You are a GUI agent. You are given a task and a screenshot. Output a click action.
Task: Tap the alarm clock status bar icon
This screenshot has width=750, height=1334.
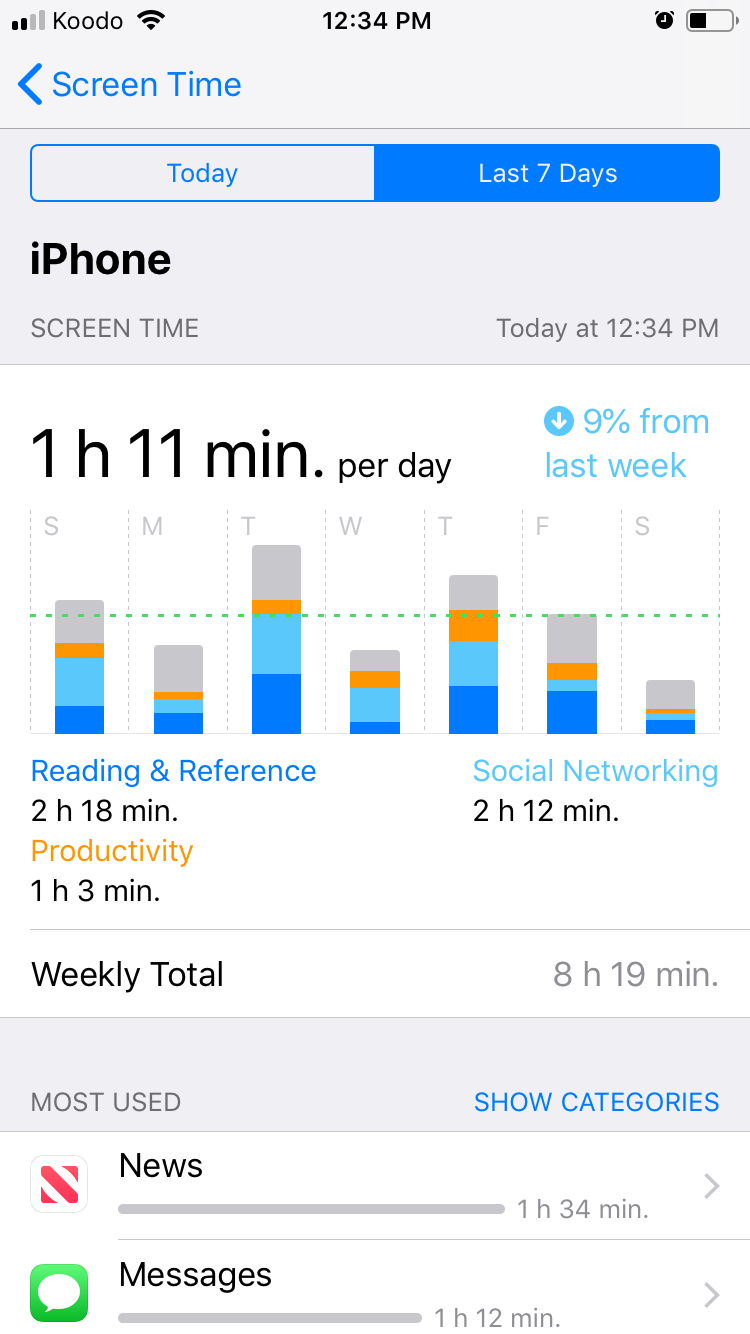coord(663,18)
